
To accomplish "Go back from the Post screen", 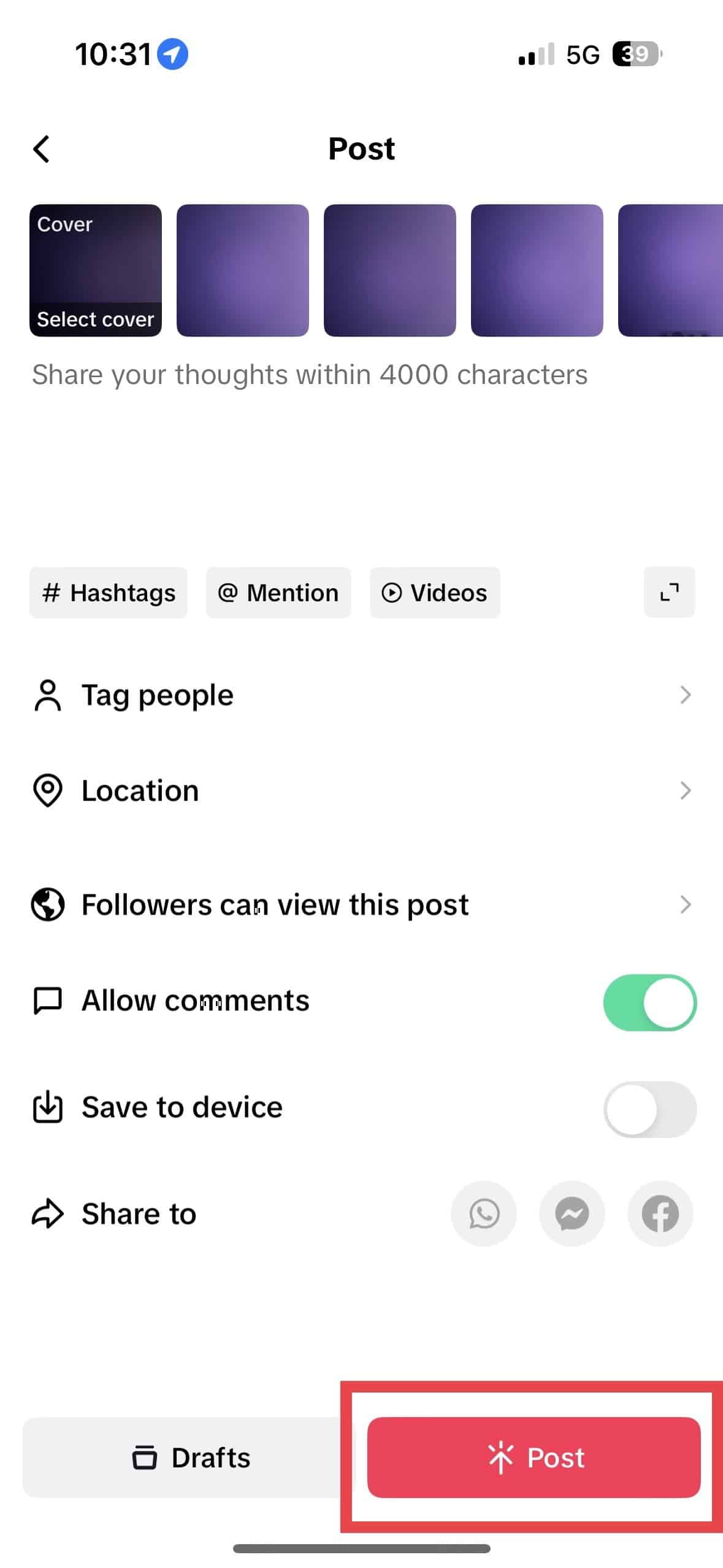I will click(42, 149).
